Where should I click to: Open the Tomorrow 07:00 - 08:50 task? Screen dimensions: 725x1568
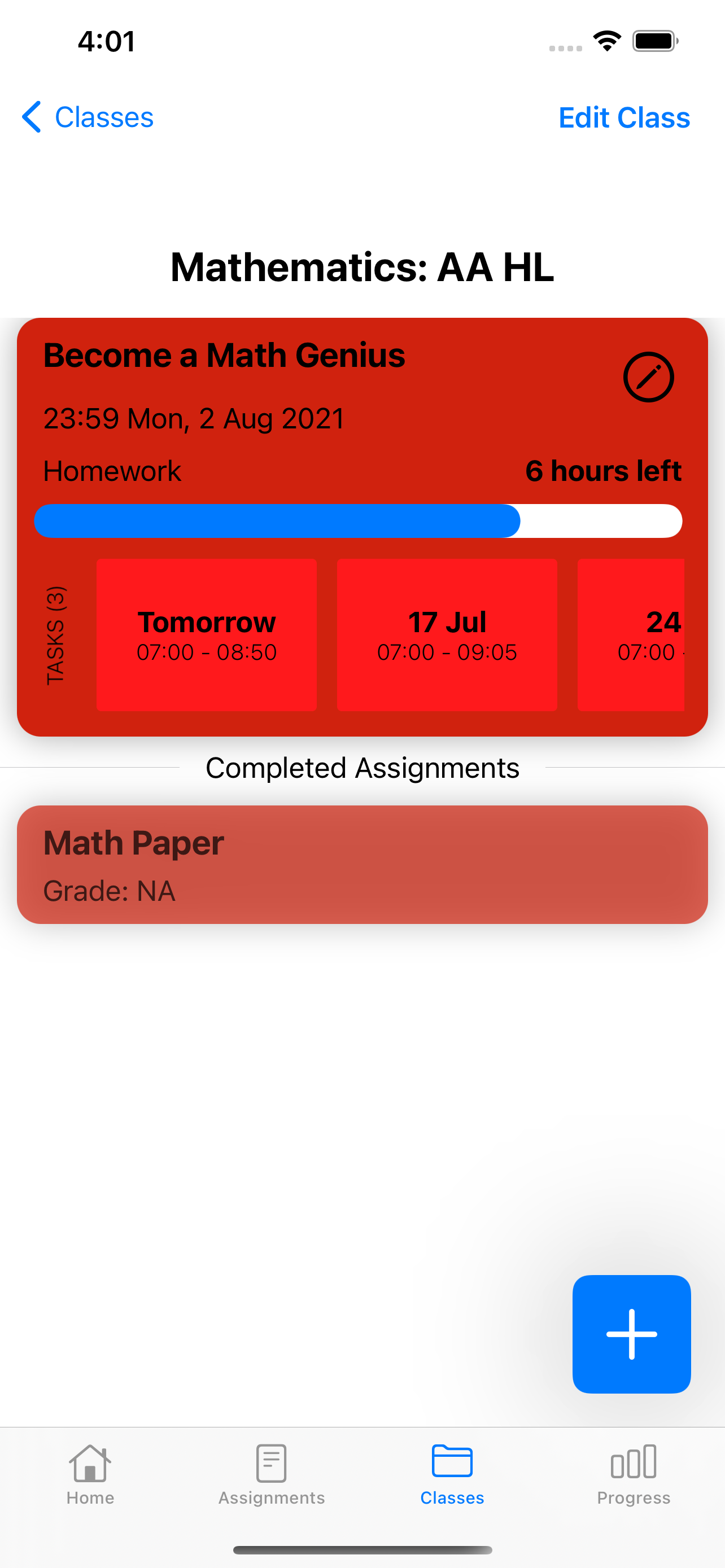click(206, 634)
